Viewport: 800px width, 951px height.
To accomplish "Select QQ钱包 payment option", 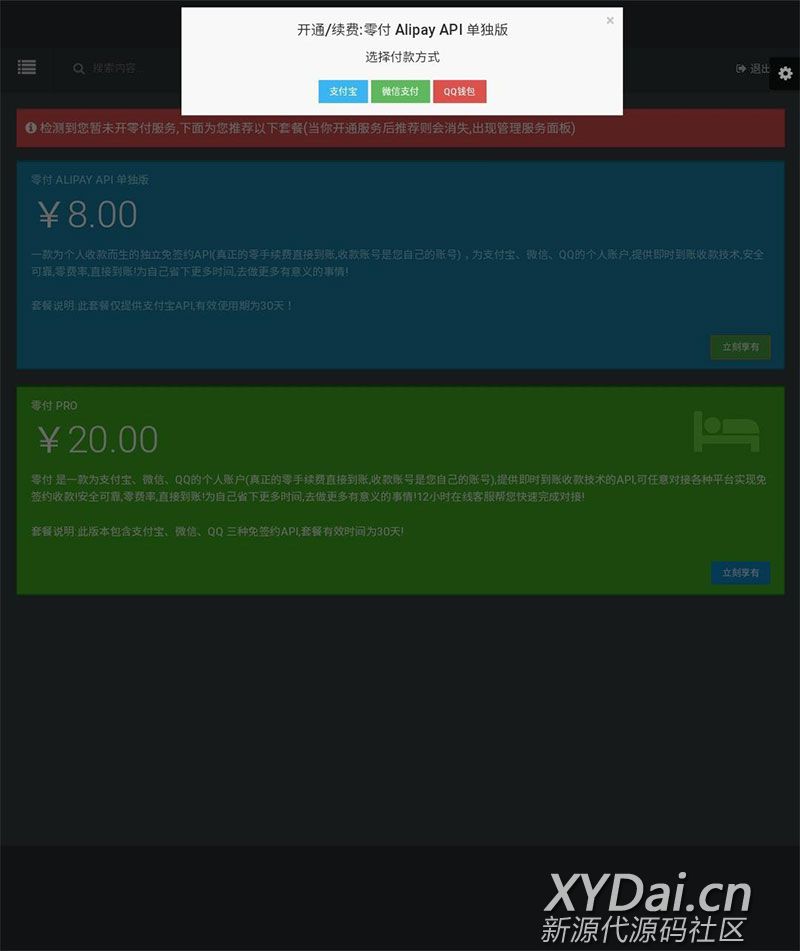I will tap(460, 91).
